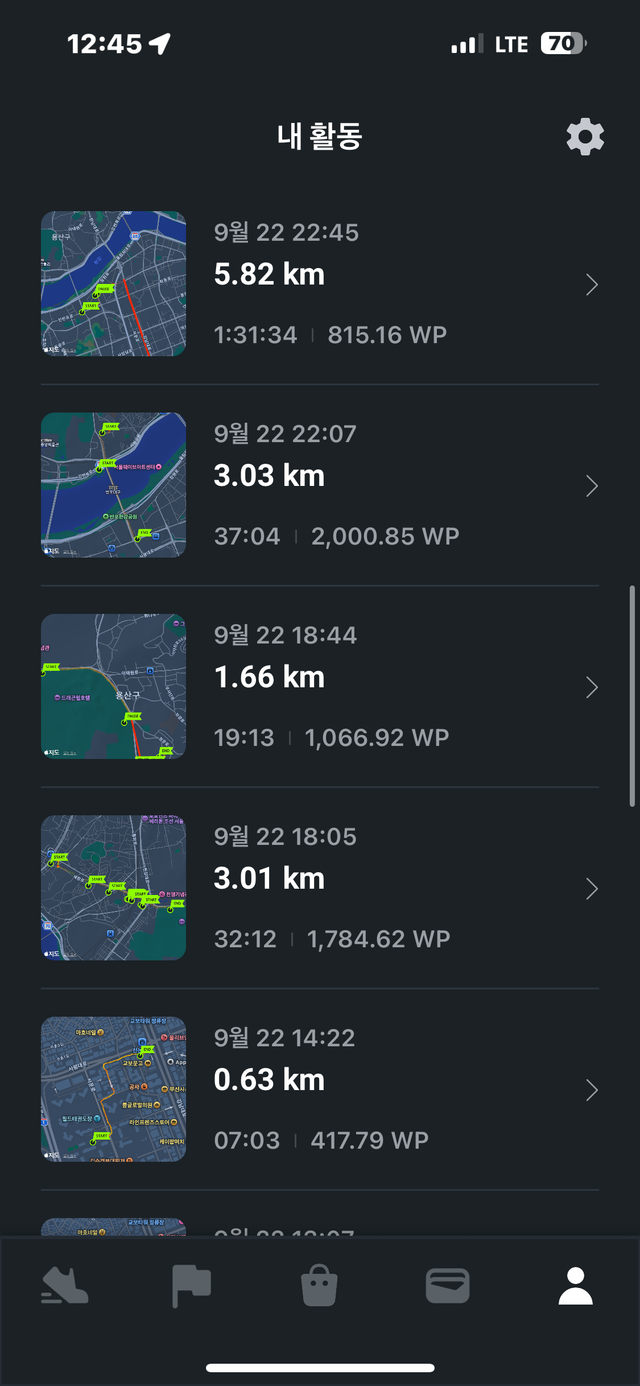Image resolution: width=640 pixels, height=1386 pixels.
Task: Tap the profile tab
Action: point(575,1286)
